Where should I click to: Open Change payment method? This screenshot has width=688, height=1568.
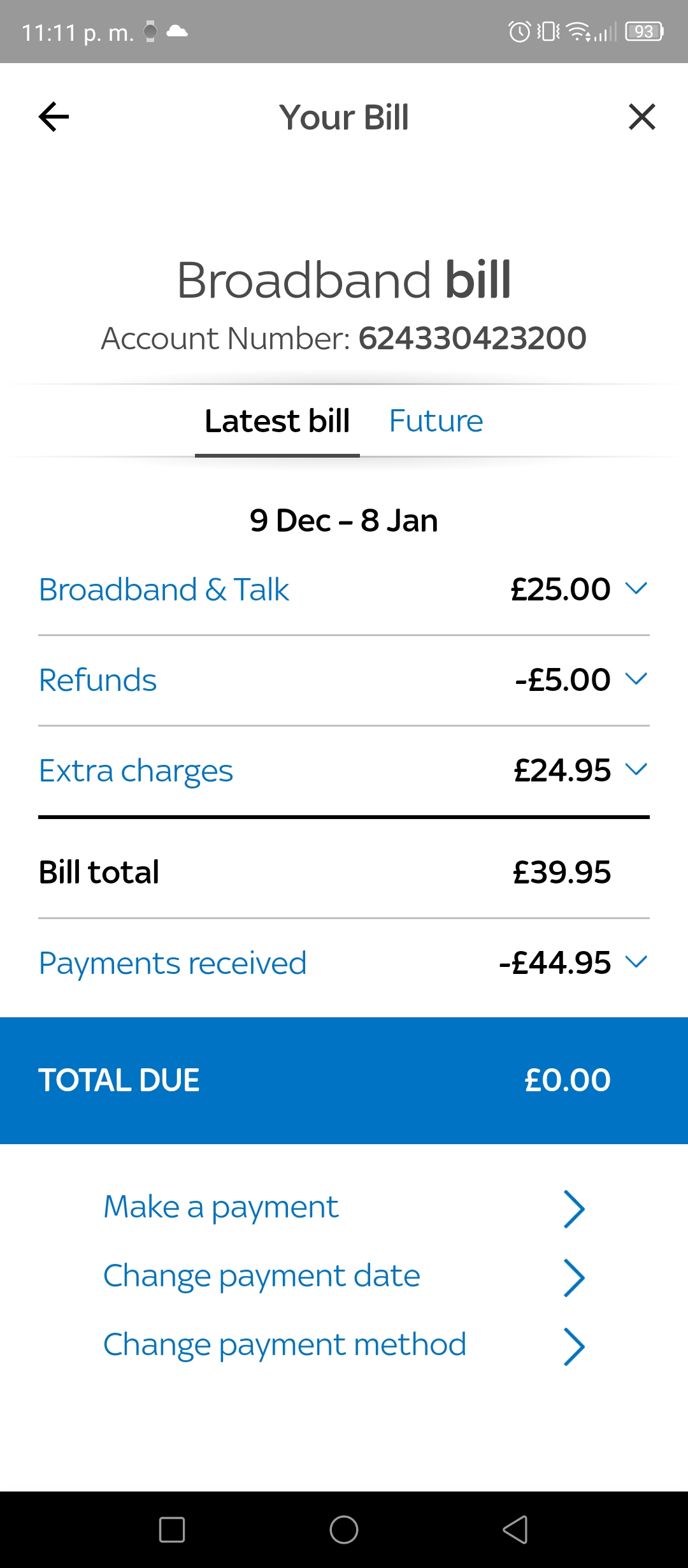click(x=344, y=1346)
